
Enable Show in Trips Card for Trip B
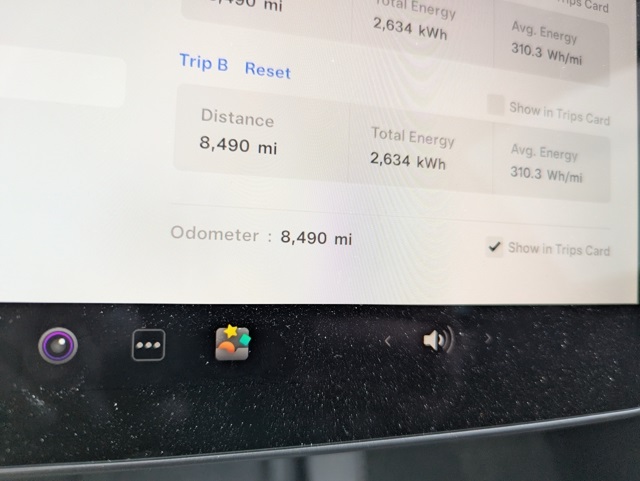tap(496, 105)
